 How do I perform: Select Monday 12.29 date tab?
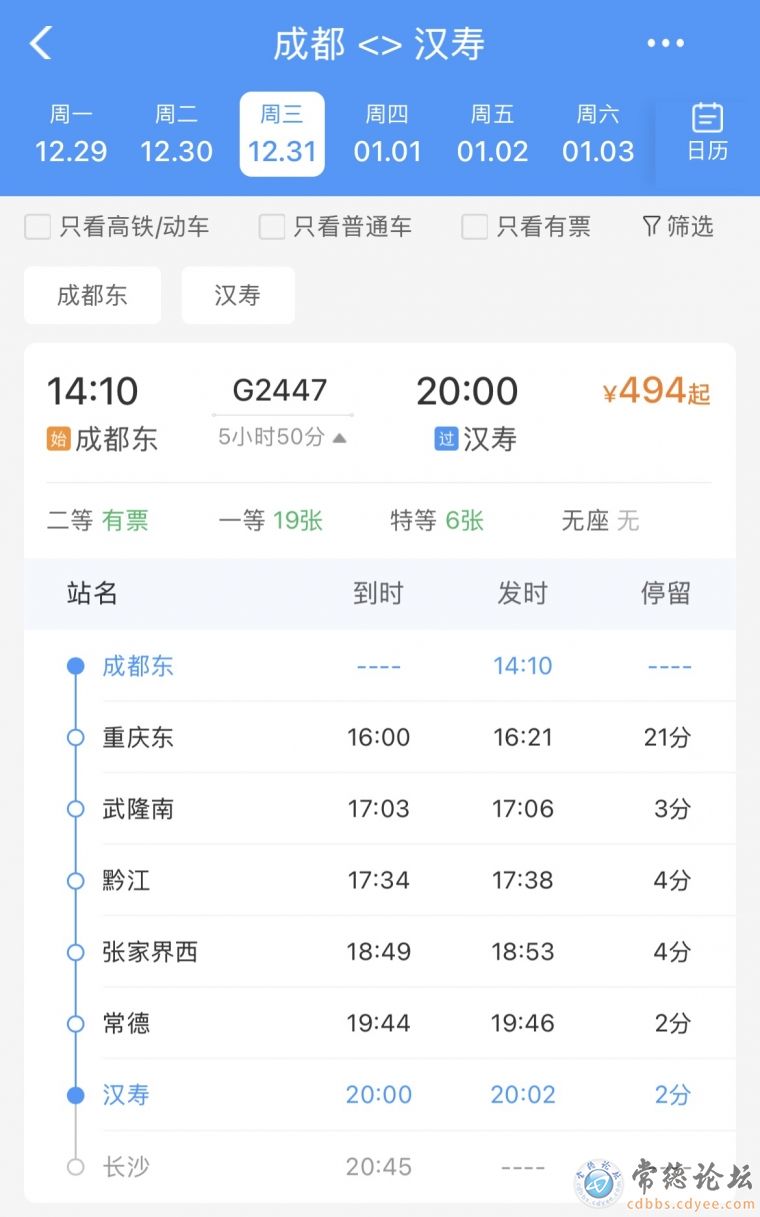tap(71, 134)
